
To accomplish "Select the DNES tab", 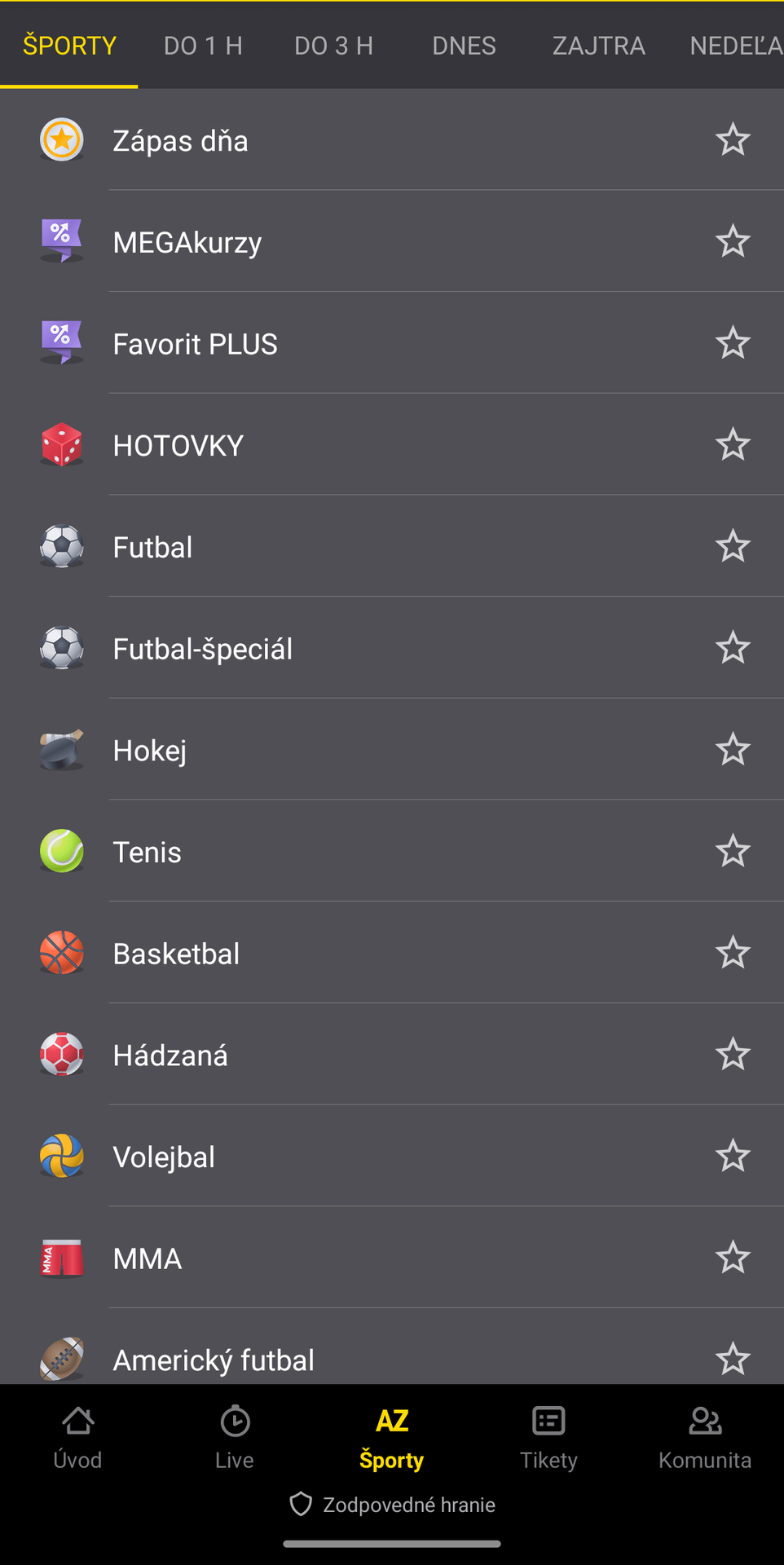I will 464,46.
